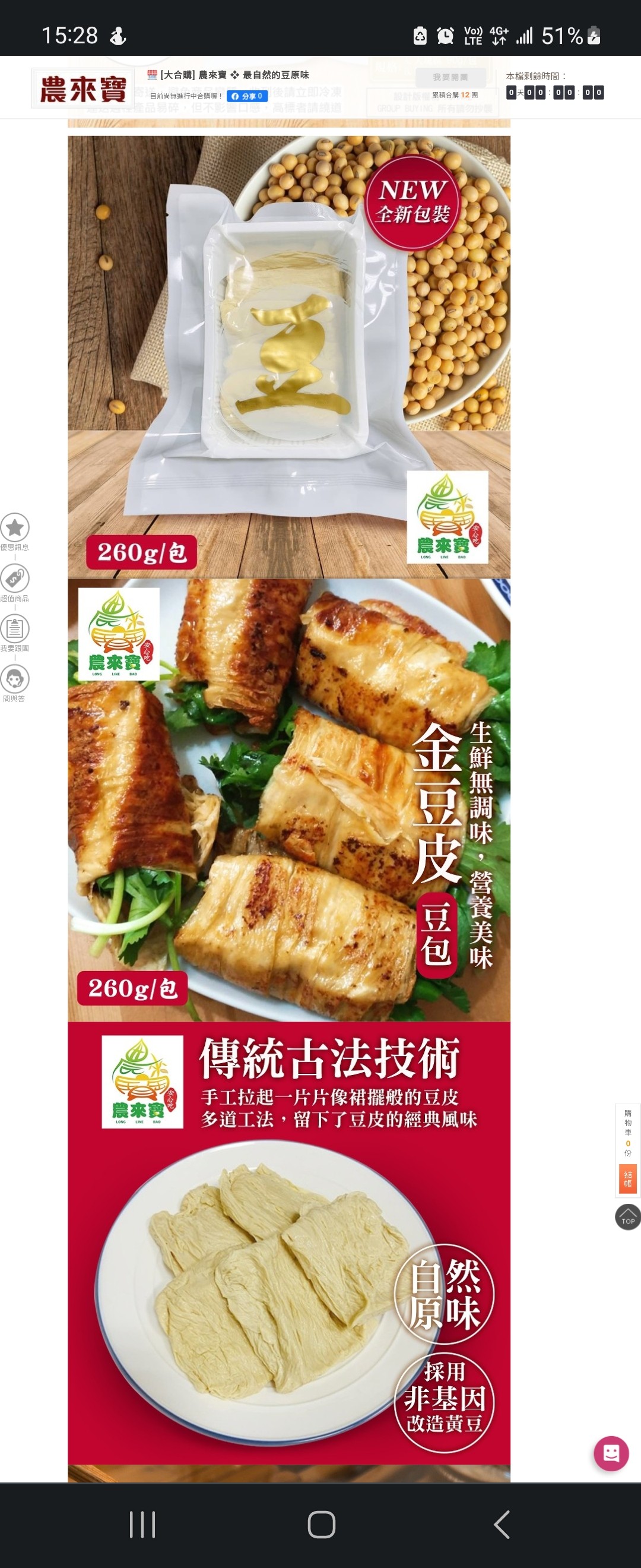Tap the 結帳 checkout button
This screenshot has height=1568, width=641.
pyautogui.click(x=627, y=1178)
